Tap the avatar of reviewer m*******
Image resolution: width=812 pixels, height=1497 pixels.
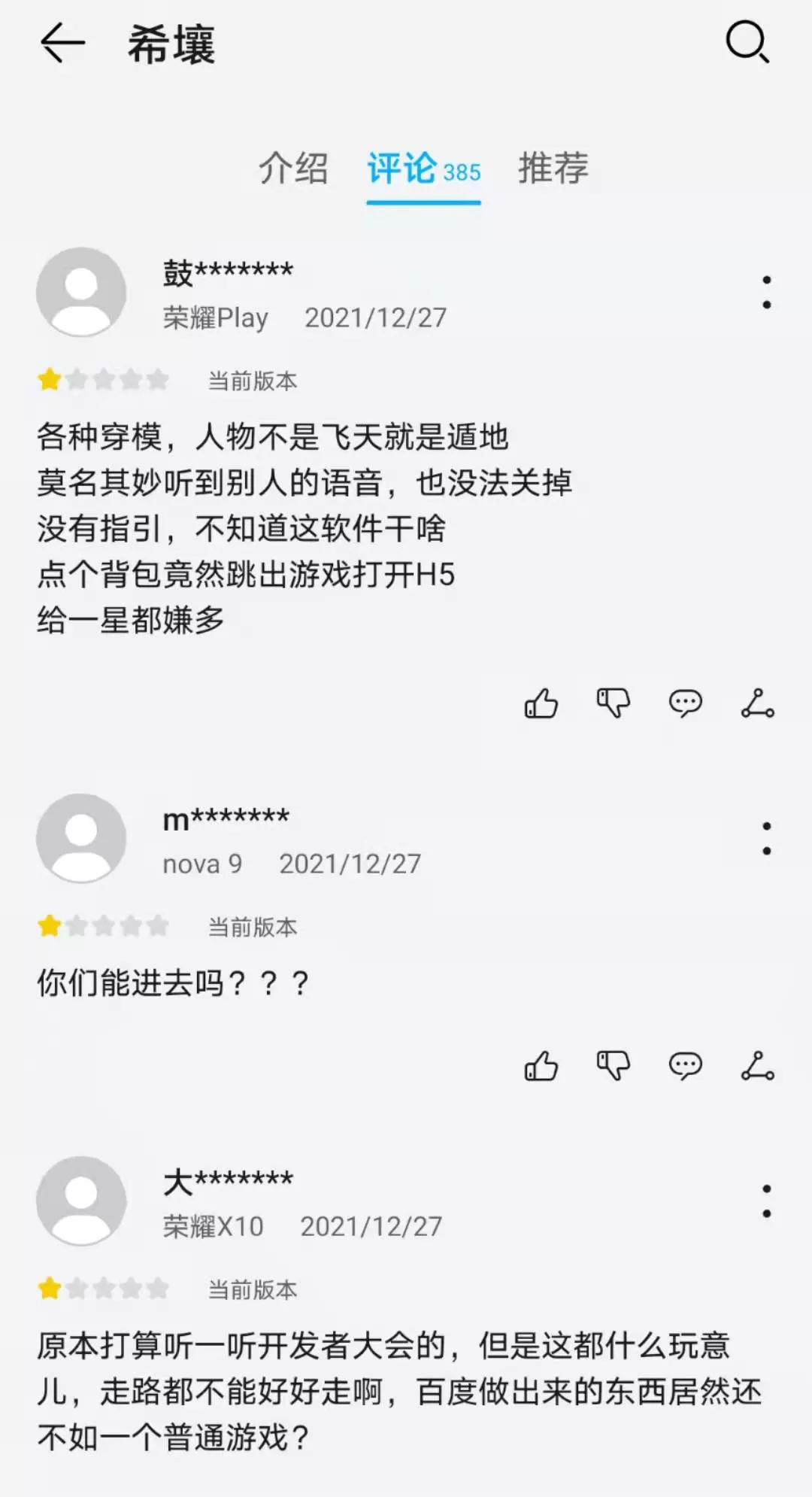80,839
